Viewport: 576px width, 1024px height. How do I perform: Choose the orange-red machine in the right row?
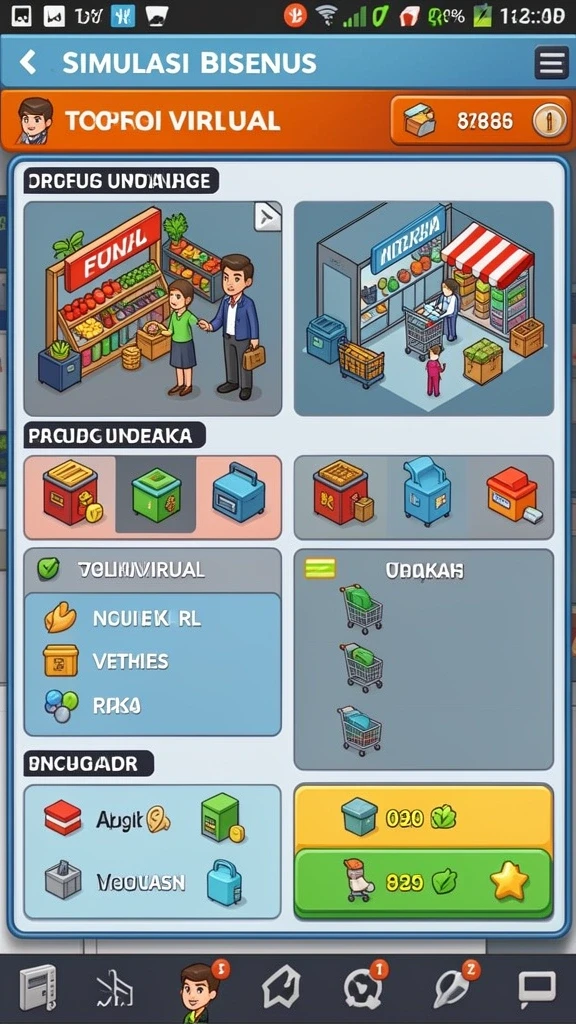(x=513, y=494)
